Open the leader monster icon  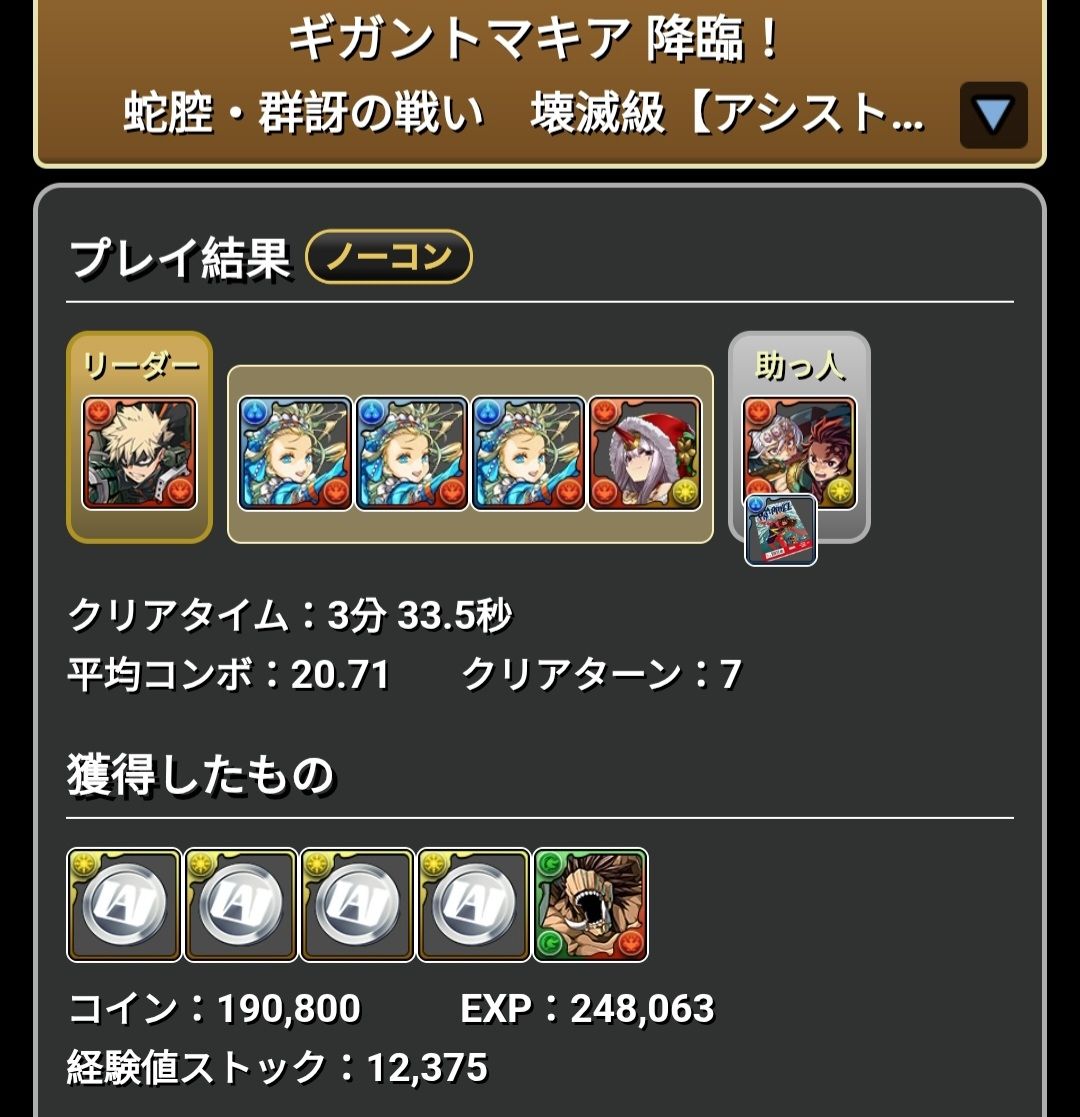pos(139,453)
